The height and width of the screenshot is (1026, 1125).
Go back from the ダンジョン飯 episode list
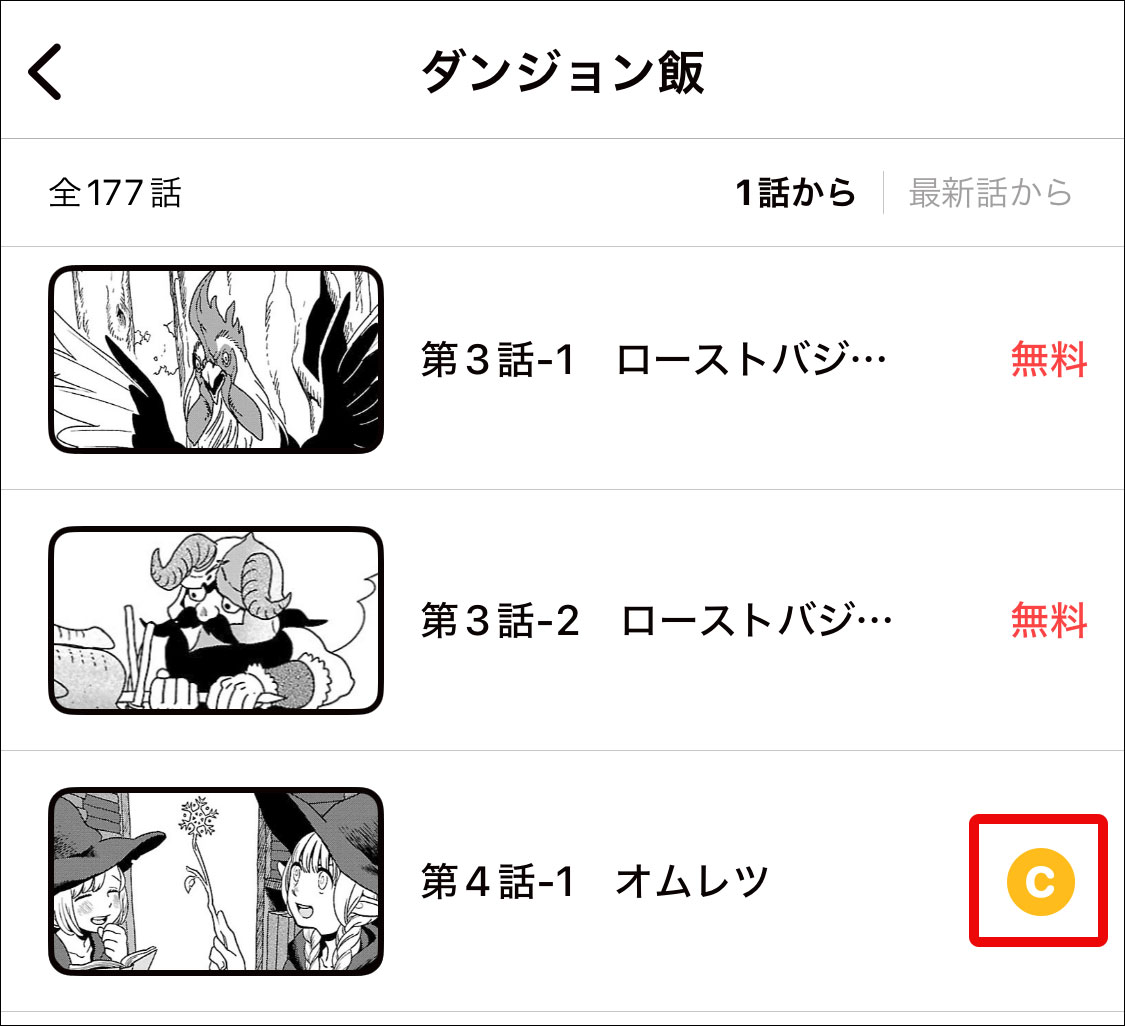tap(46, 72)
